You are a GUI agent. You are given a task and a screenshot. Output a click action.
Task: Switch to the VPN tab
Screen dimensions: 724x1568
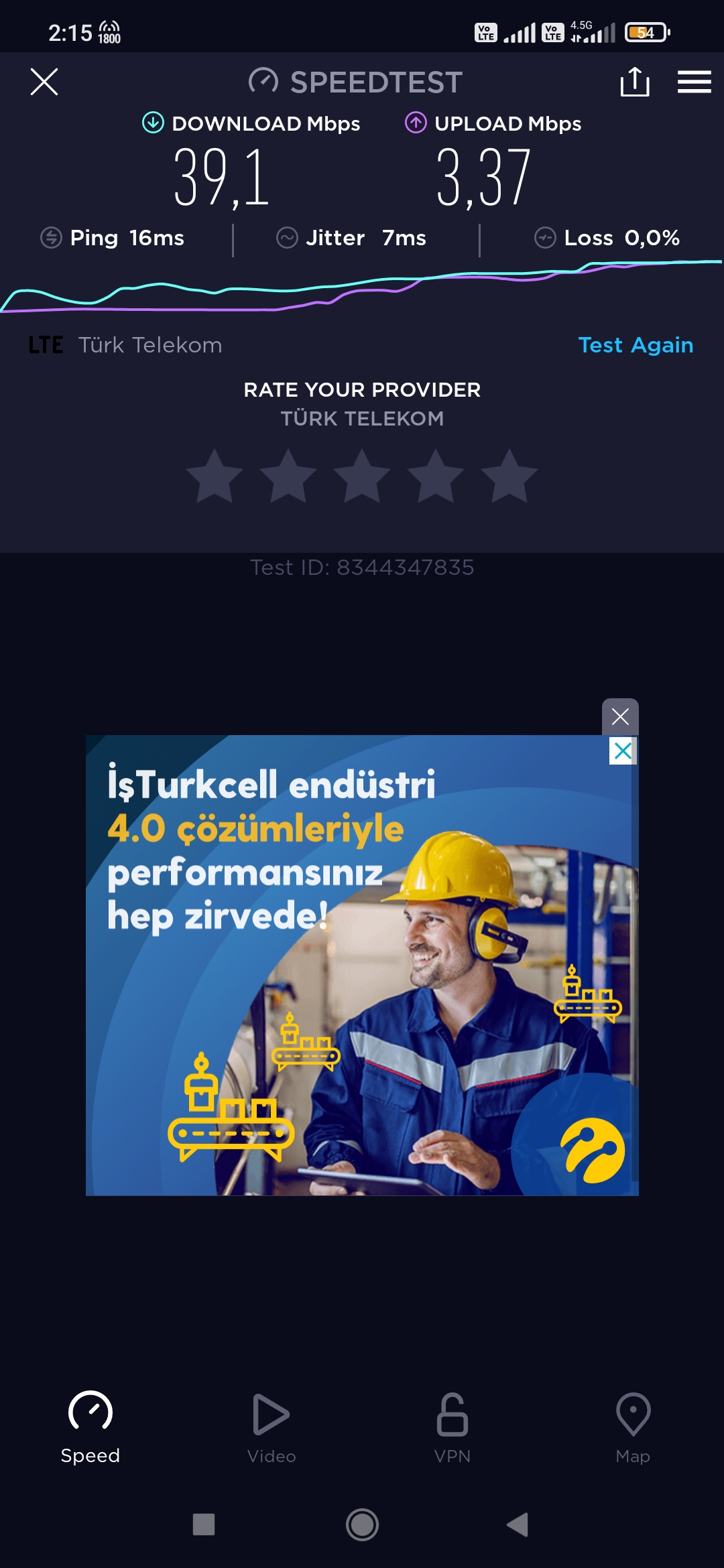452,1428
